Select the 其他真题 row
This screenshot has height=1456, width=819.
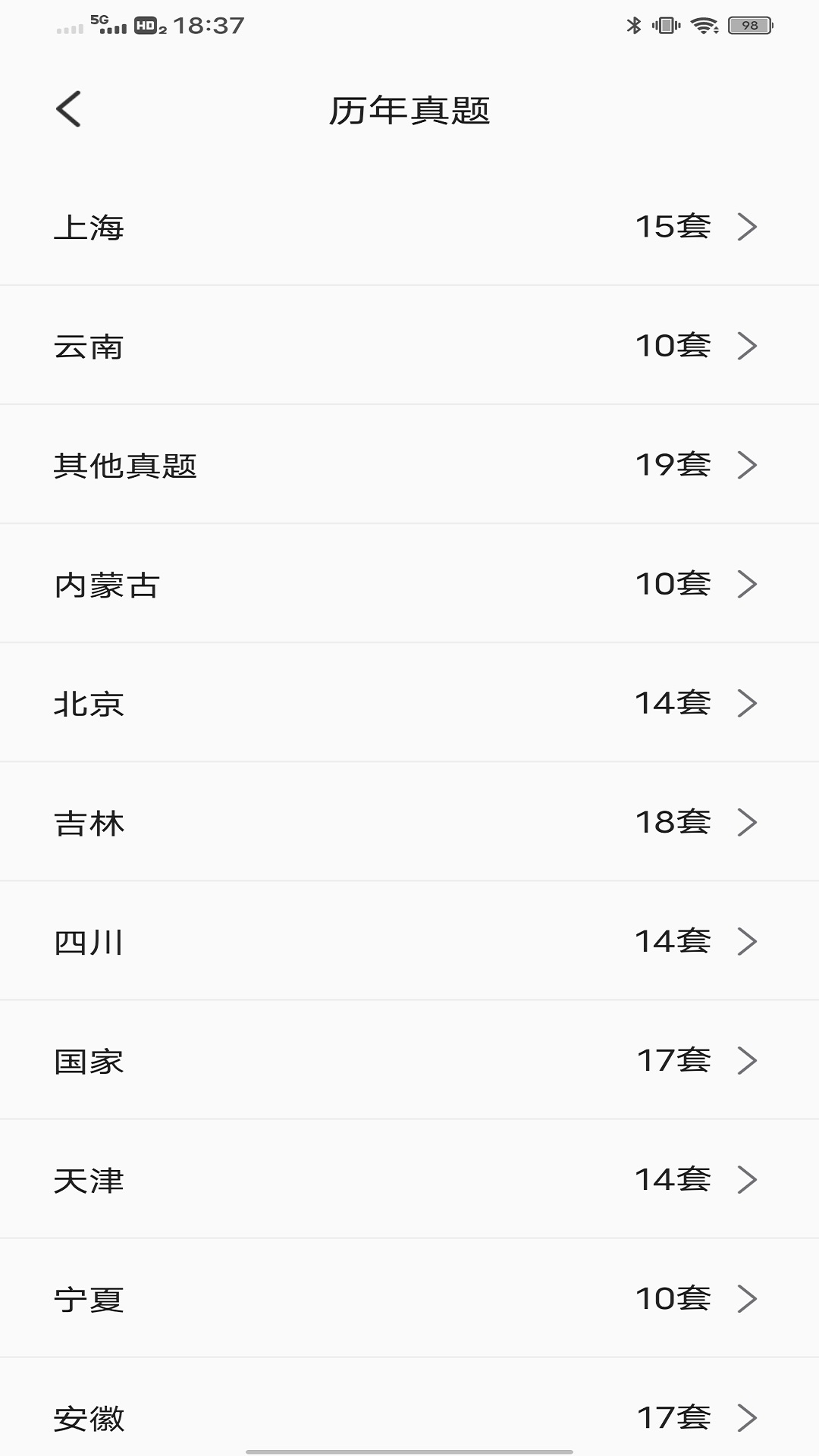[x=409, y=465]
